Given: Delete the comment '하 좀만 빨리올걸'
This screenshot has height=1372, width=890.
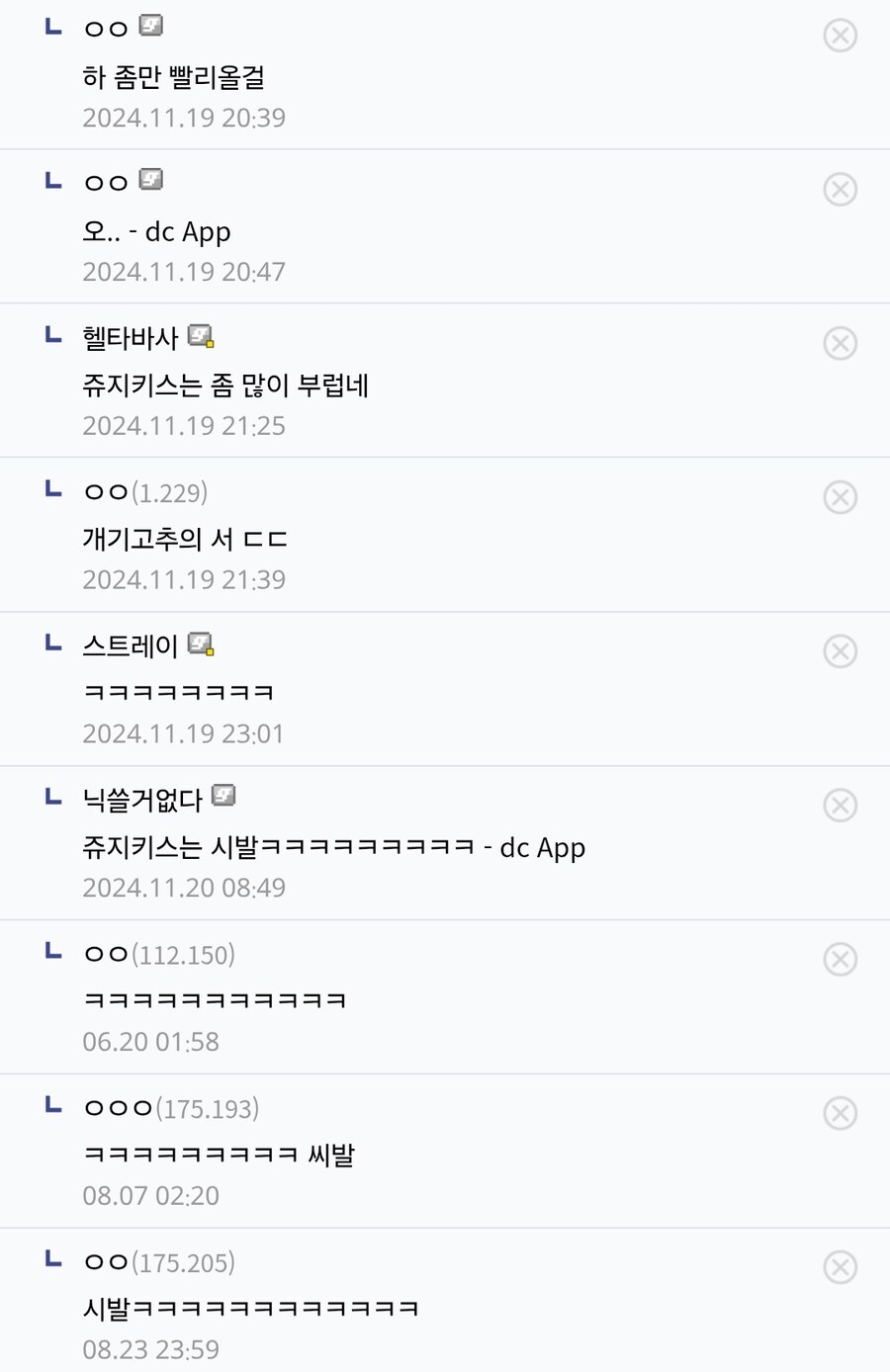Looking at the screenshot, I should click(840, 36).
